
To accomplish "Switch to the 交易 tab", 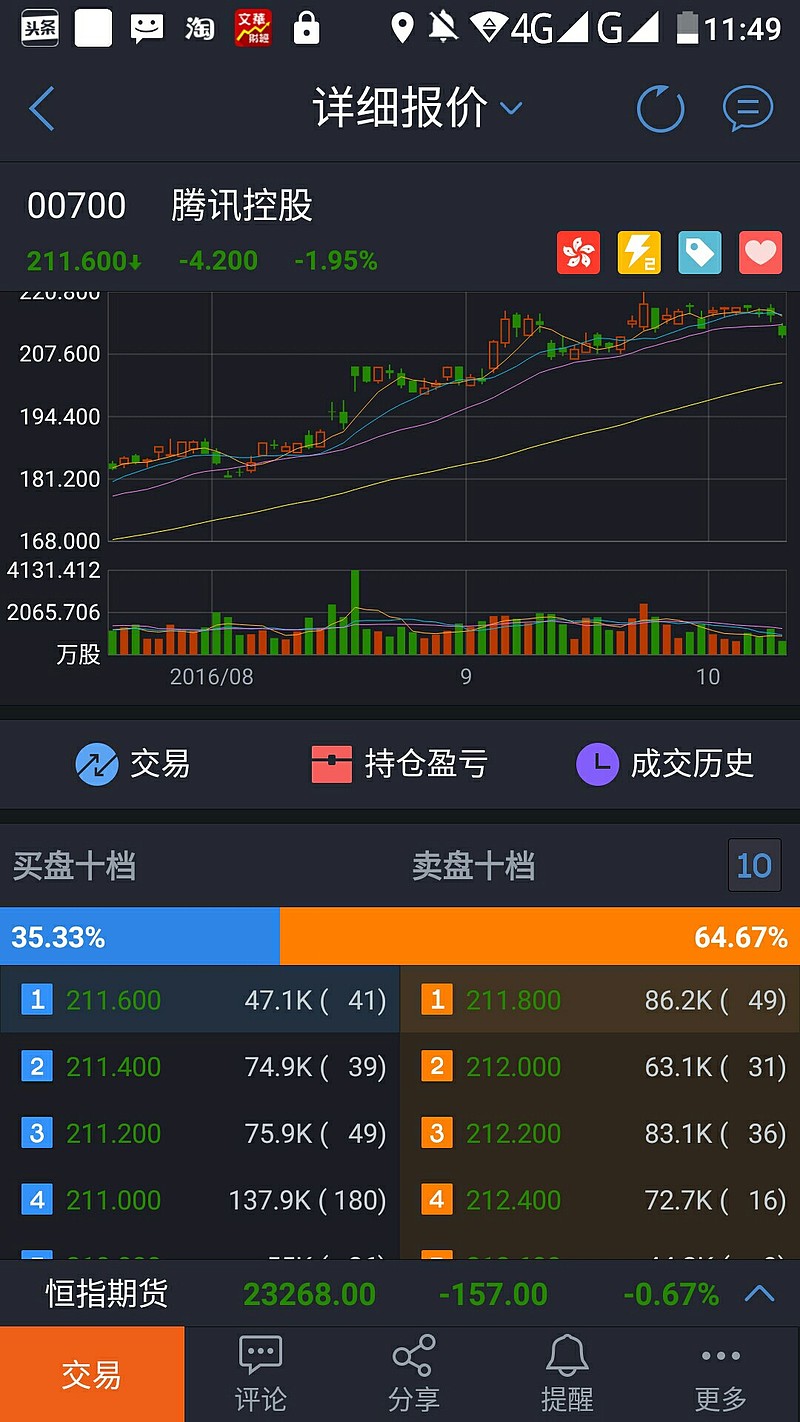I will (92, 1373).
